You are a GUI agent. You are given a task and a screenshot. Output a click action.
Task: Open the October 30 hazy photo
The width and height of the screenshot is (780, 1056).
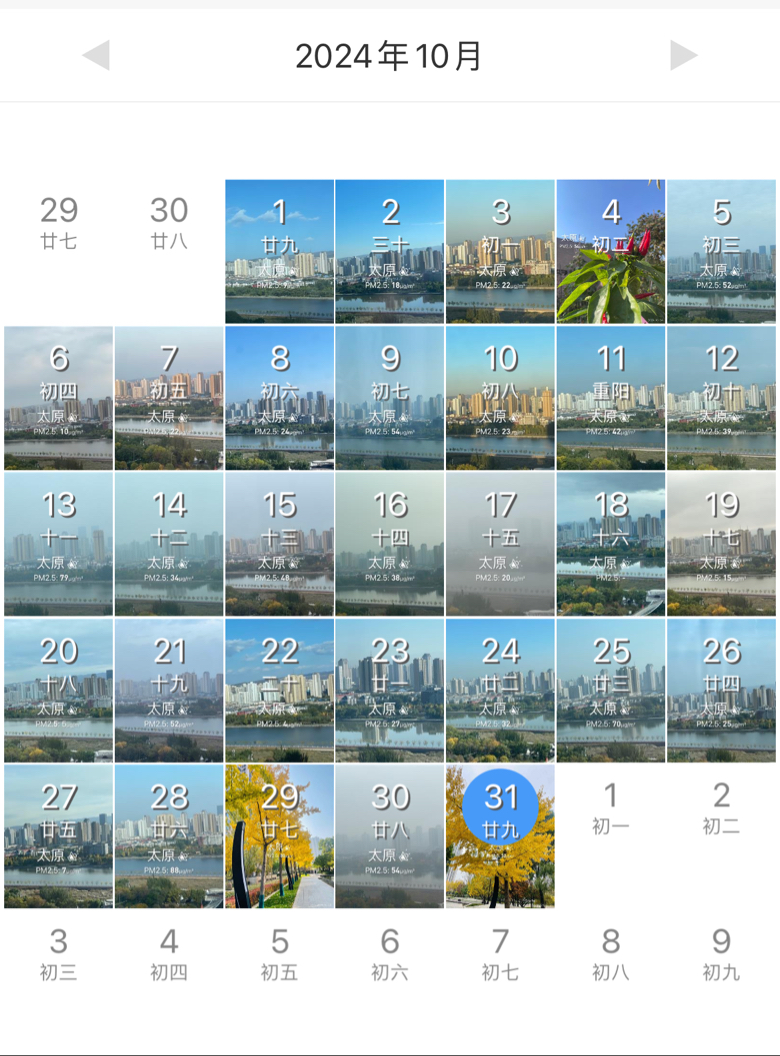[390, 836]
